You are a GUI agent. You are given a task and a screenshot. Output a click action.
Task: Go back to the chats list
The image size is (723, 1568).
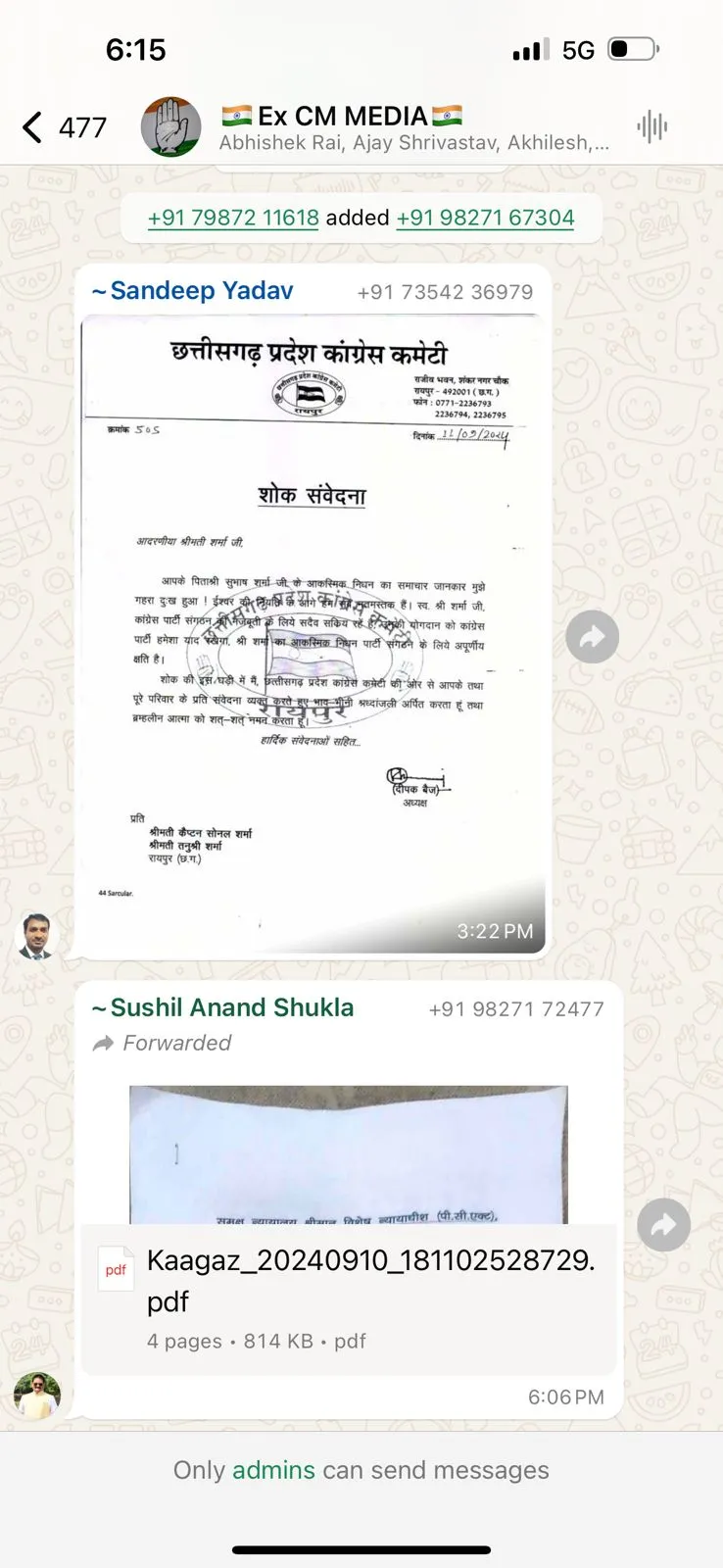(34, 127)
